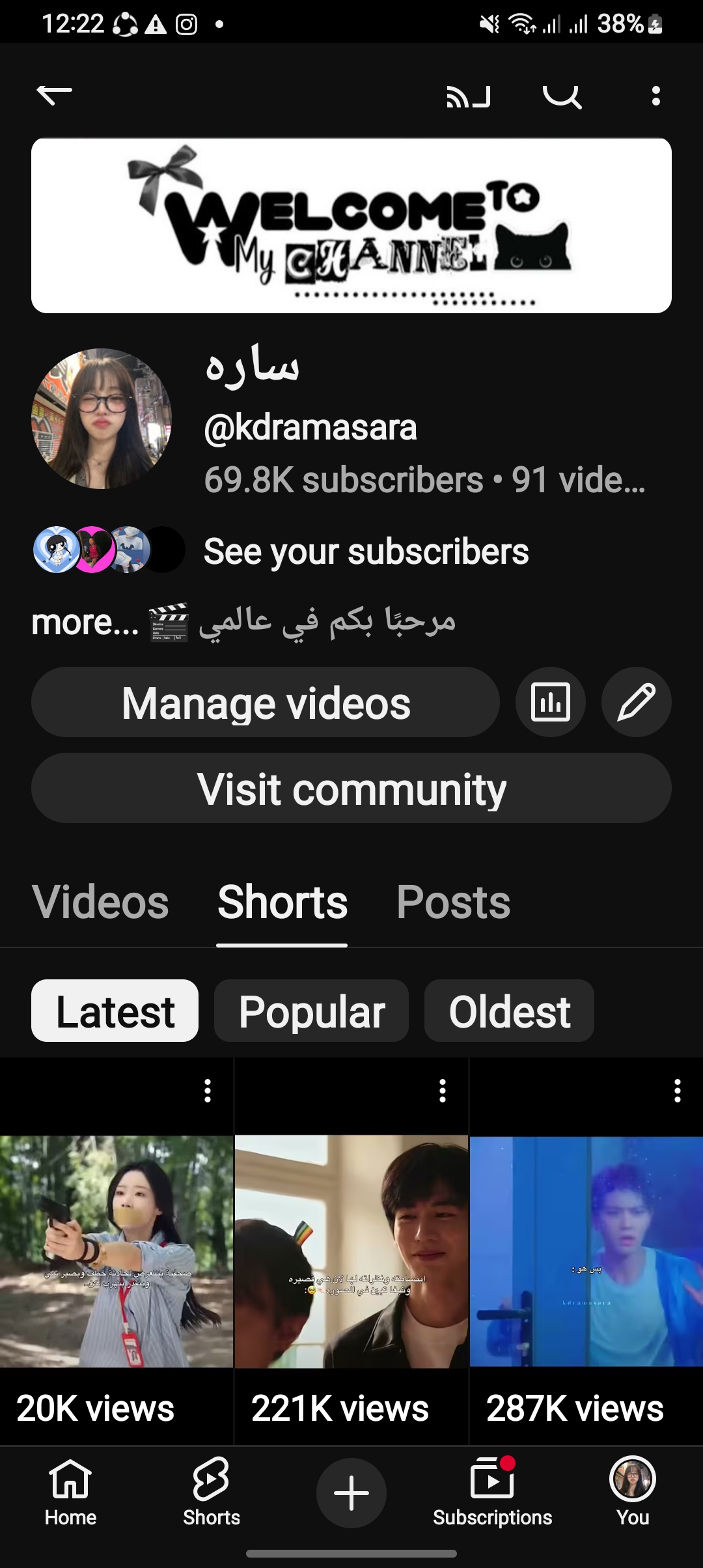Cast to a device
Screen dimensions: 703x1568
(468, 96)
